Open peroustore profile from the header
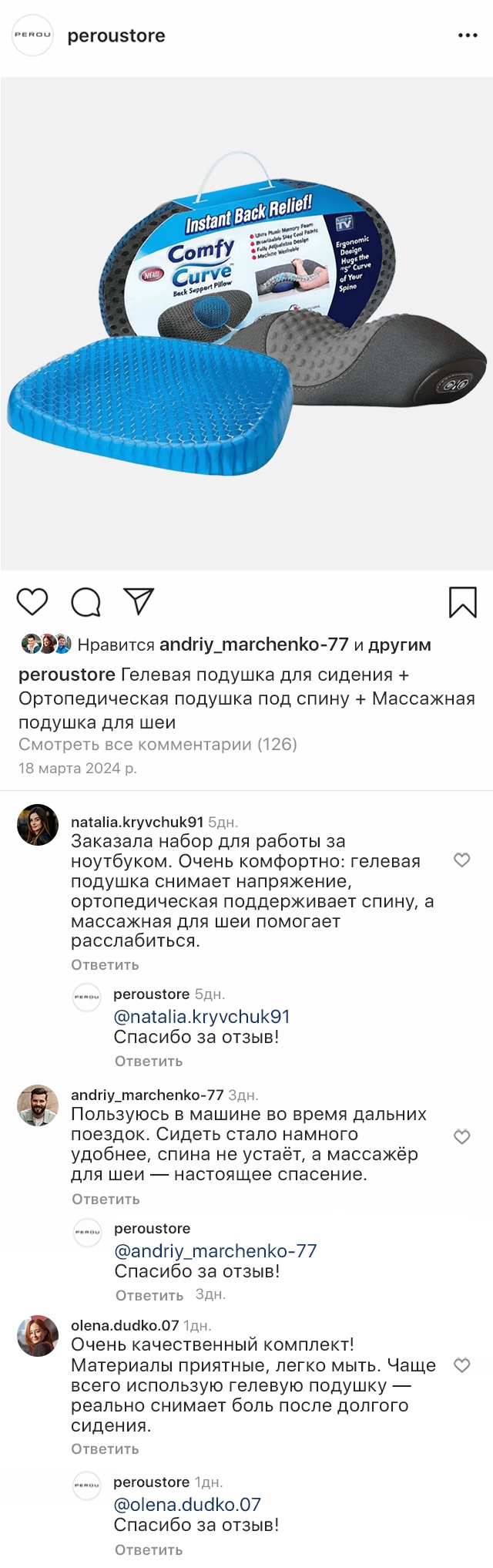The height and width of the screenshot is (1568, 493). [x=116, y=35]
